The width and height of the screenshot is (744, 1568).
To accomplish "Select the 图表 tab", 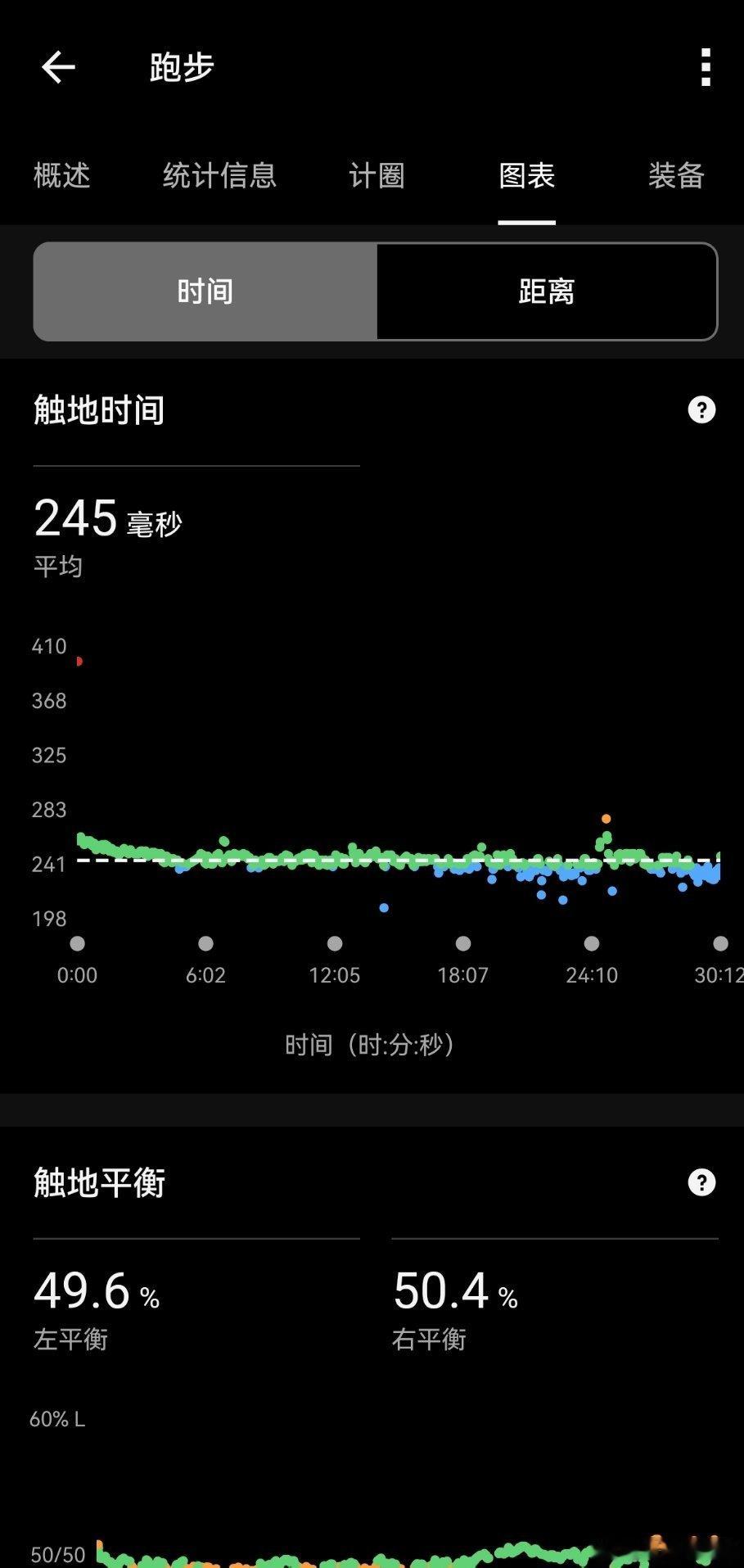I will 527,175.
